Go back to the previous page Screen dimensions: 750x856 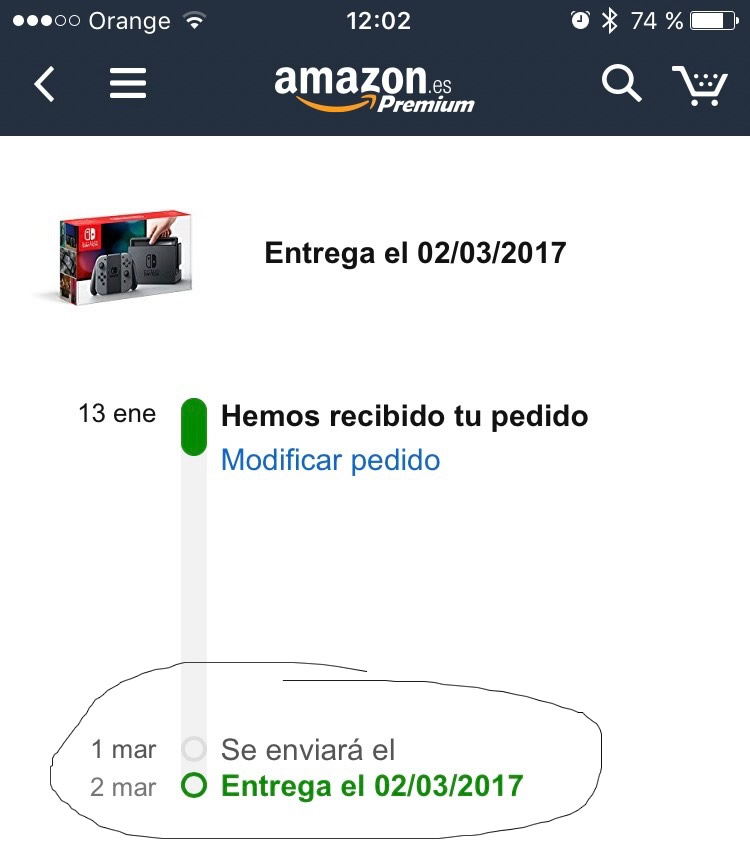(x=44, y=85)
